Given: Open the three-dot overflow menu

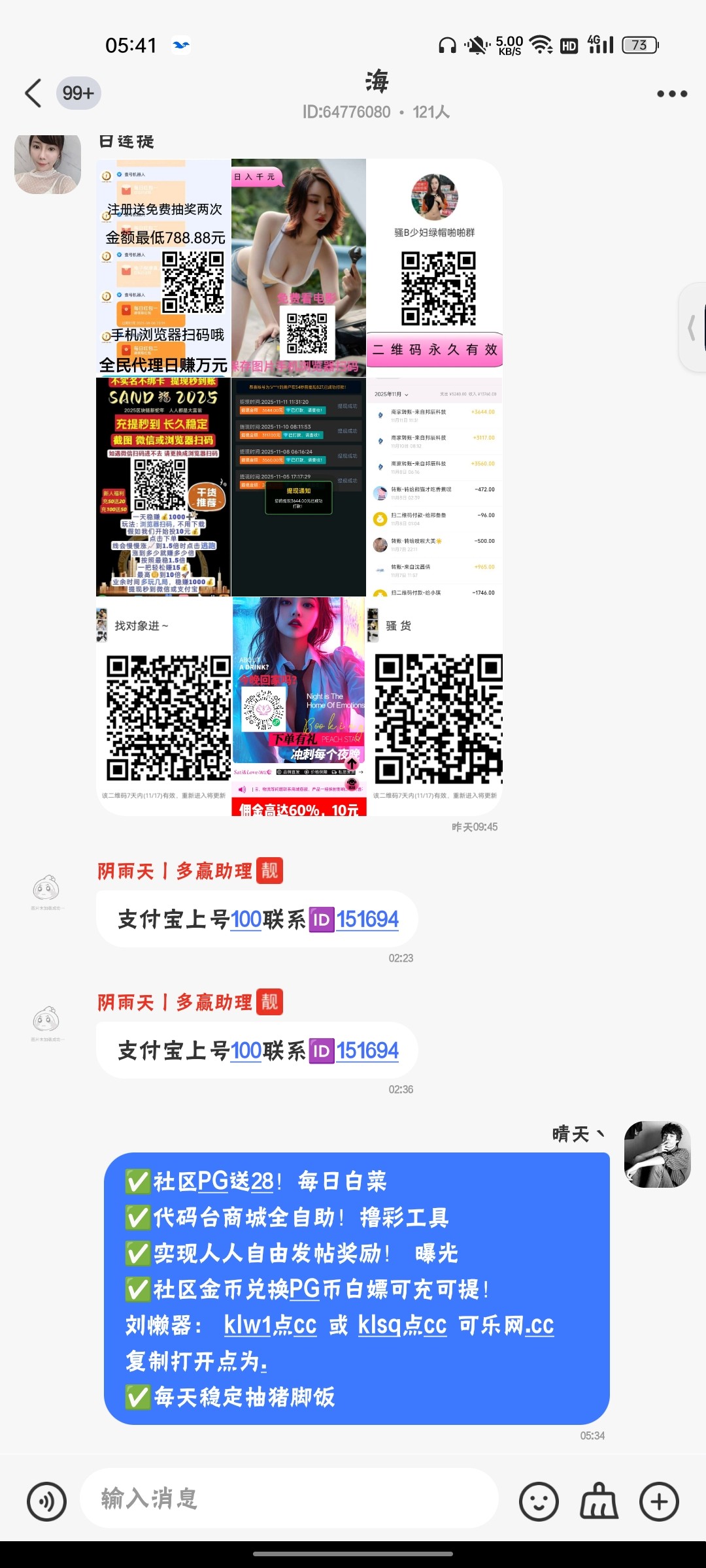Looking at the screenshot, I should 671,93.
